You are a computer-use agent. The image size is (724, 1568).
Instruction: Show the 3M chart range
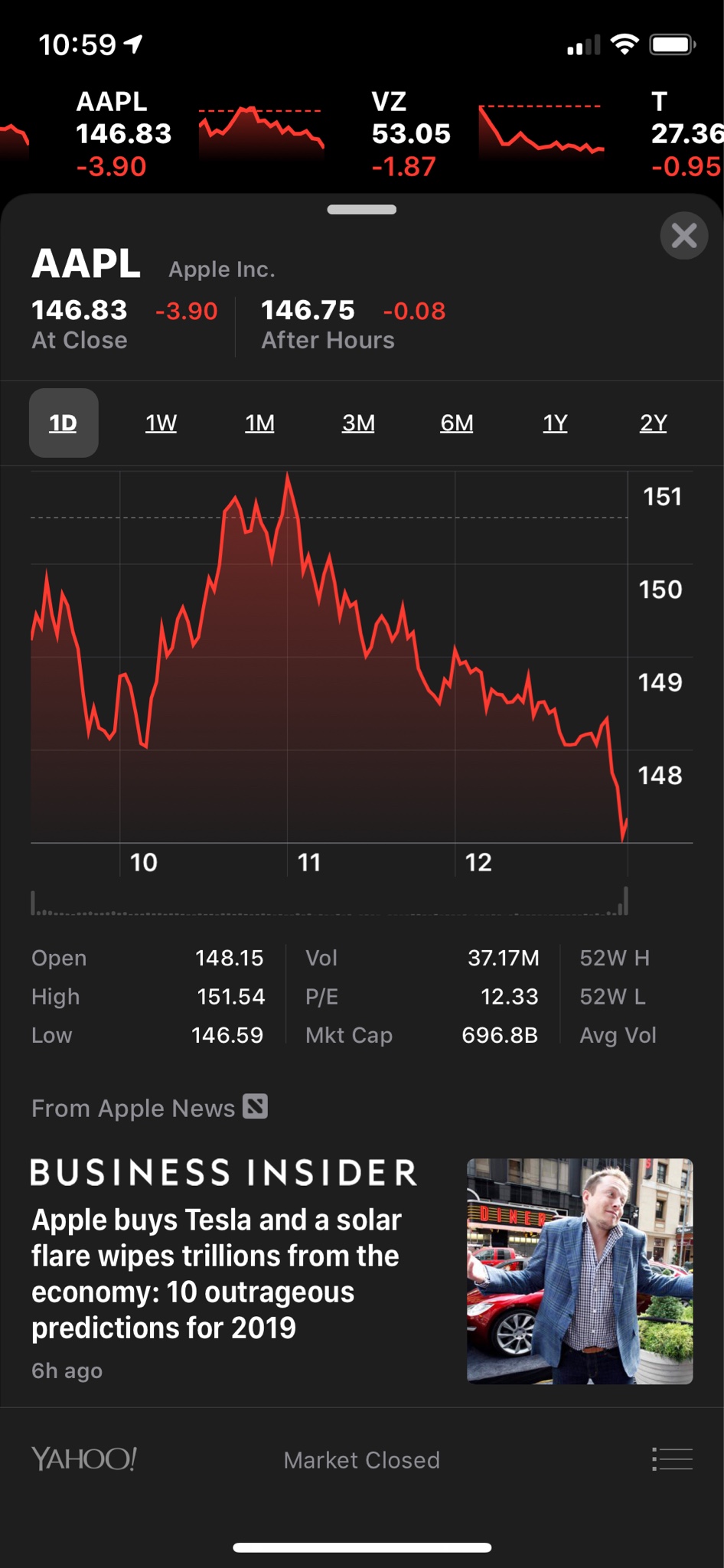(x=358, y=423)
